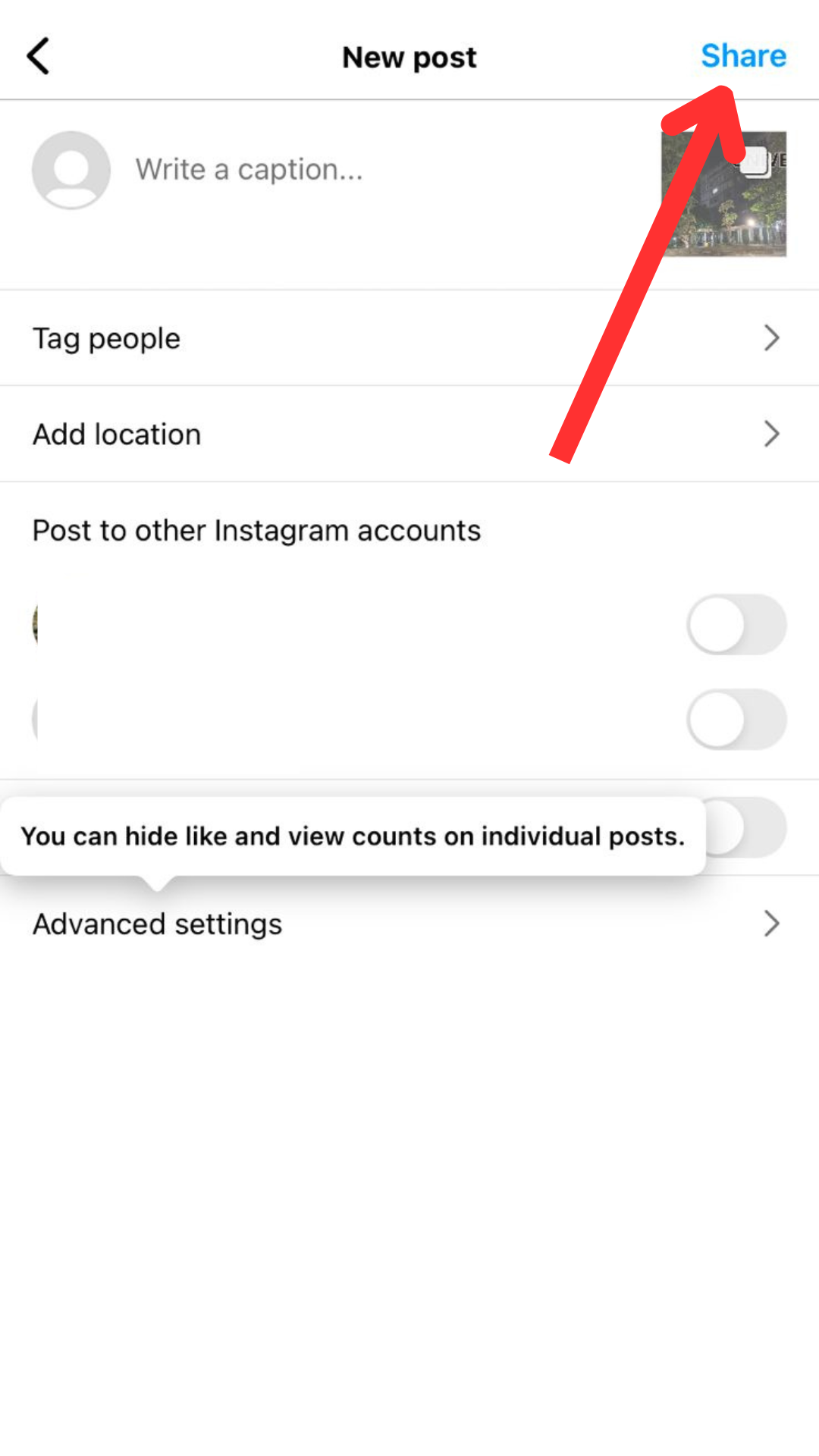Image resolution: width=819 pixels, height=1456 pixels.
Task: Open Add location
Action: pos(409,434)
